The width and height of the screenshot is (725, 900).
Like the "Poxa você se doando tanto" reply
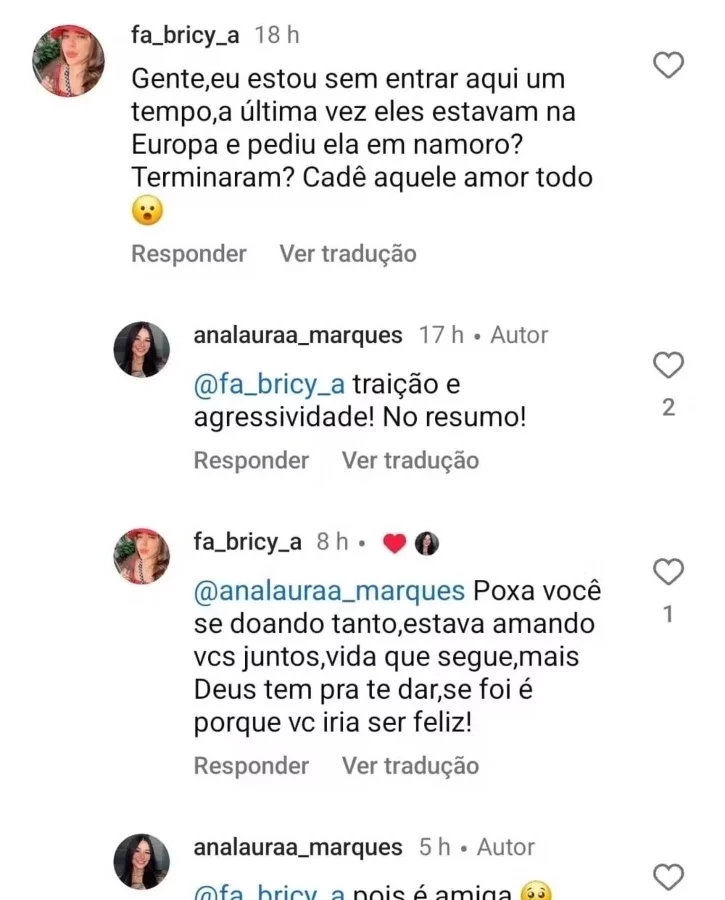[668, 572]
